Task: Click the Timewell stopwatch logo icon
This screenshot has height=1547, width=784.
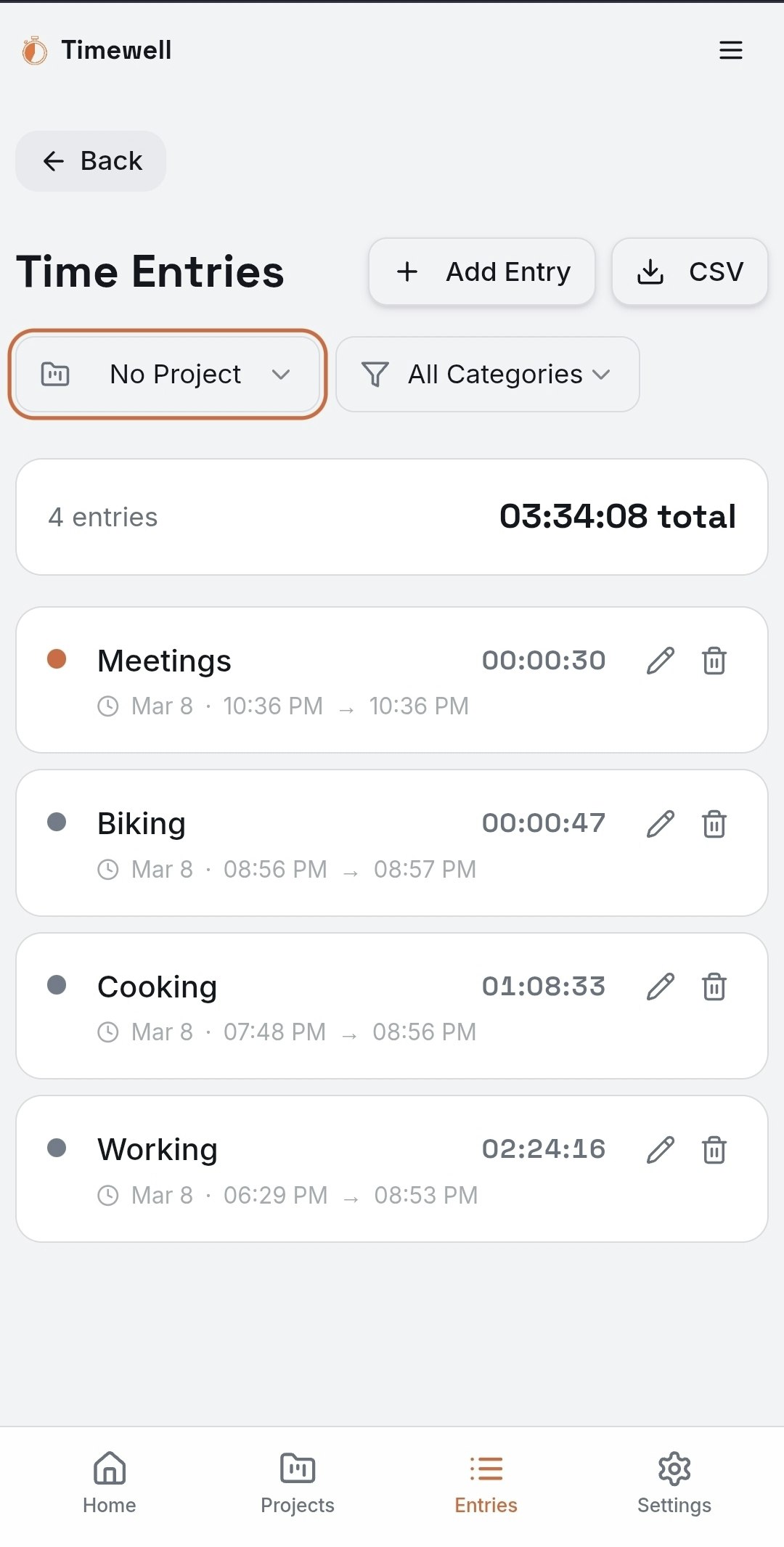Action: [x=33, y=49]
